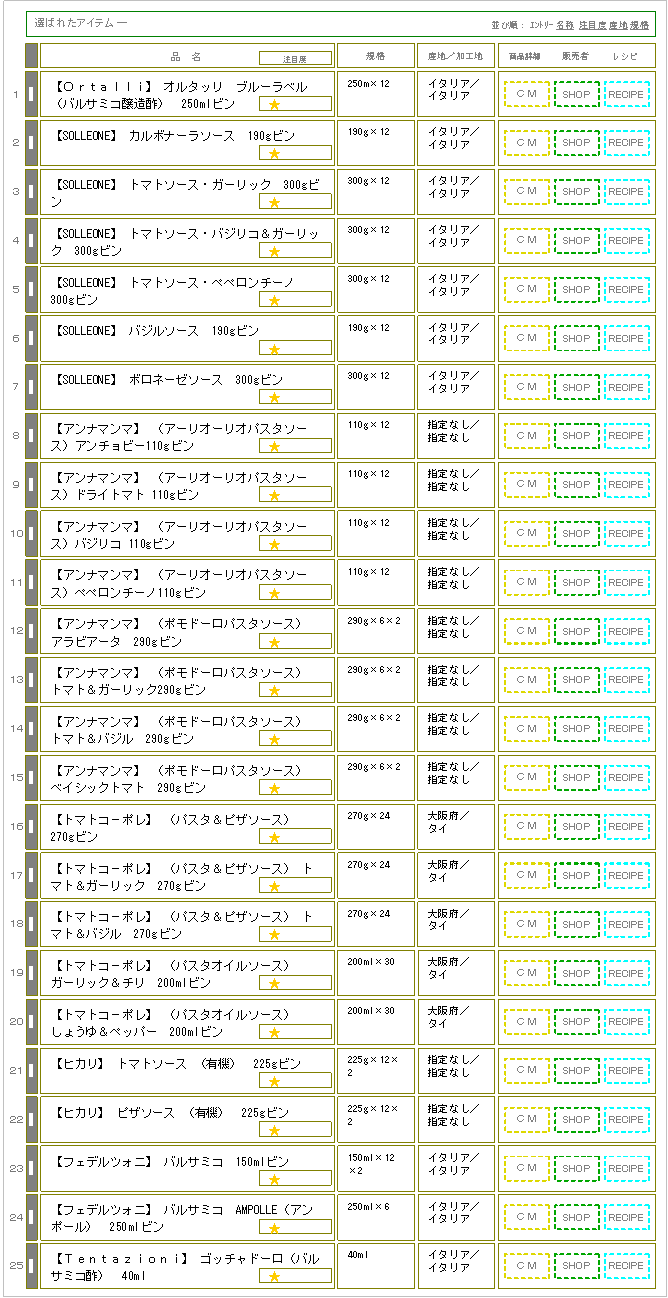Open SHOP for SOLLEONE ボロネーゼソース

tap(576, 387)
